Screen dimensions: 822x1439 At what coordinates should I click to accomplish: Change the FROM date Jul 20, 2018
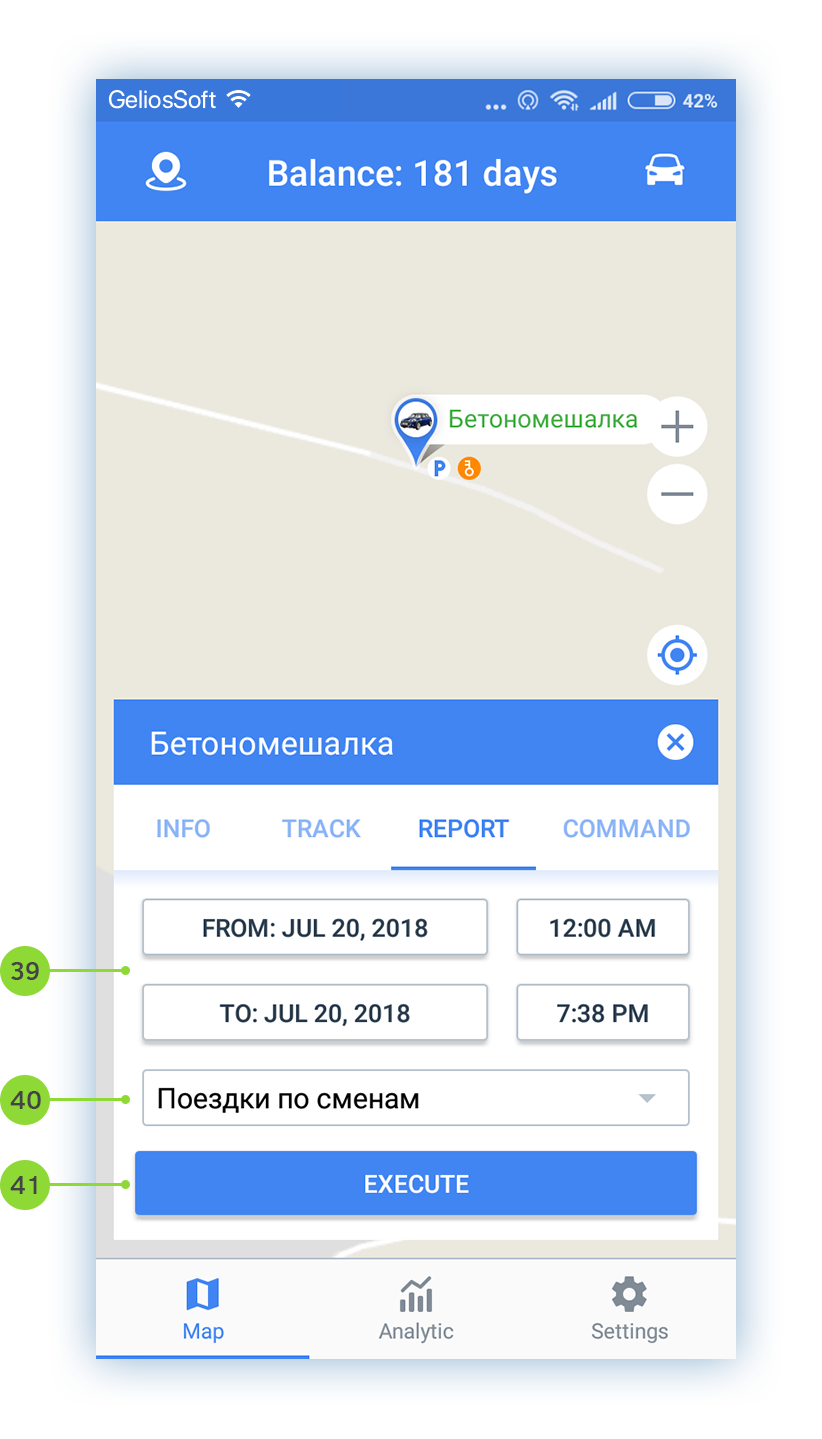[x=314, y=928]
